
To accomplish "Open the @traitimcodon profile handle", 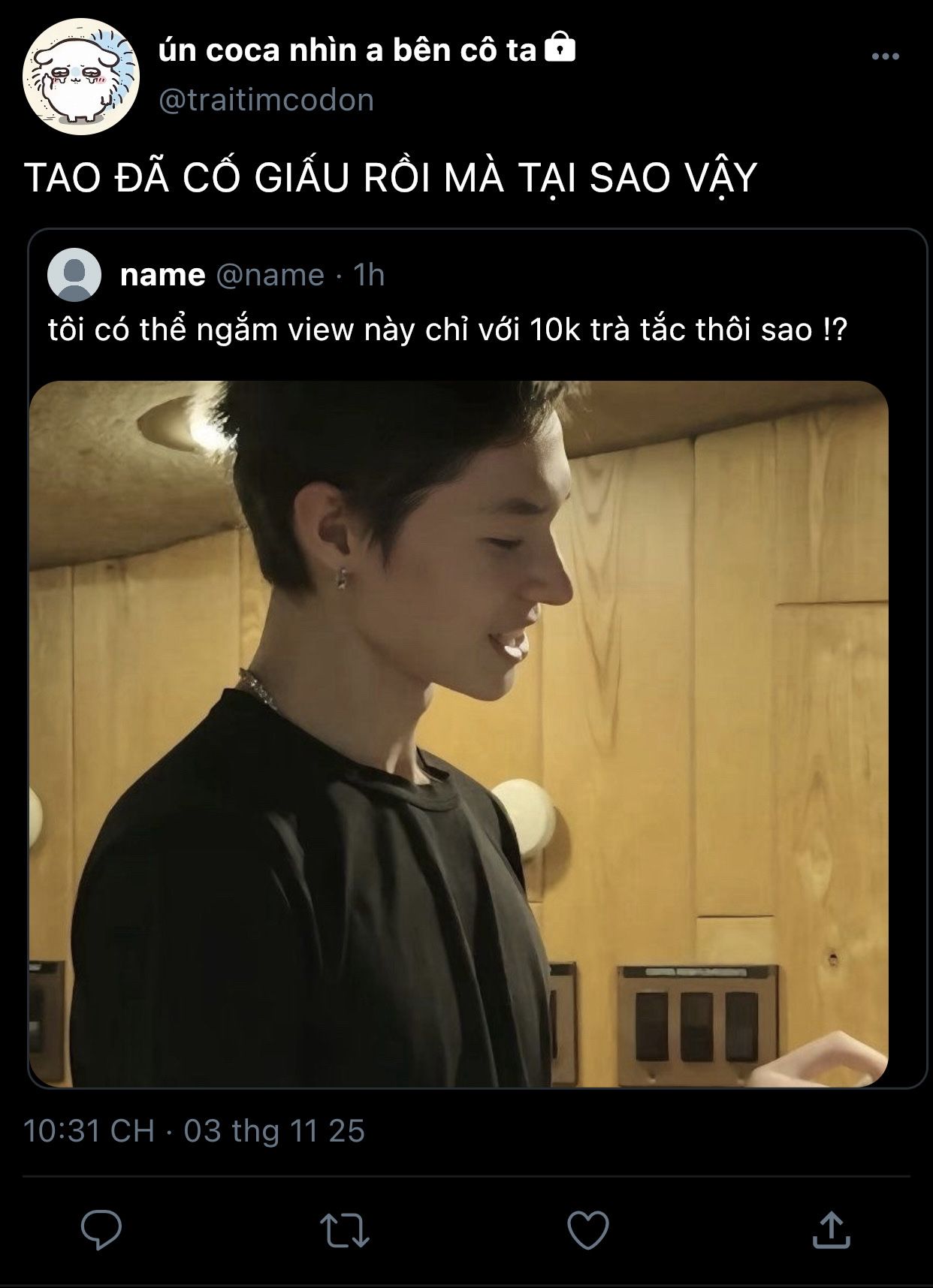I will tap(266, 100).
